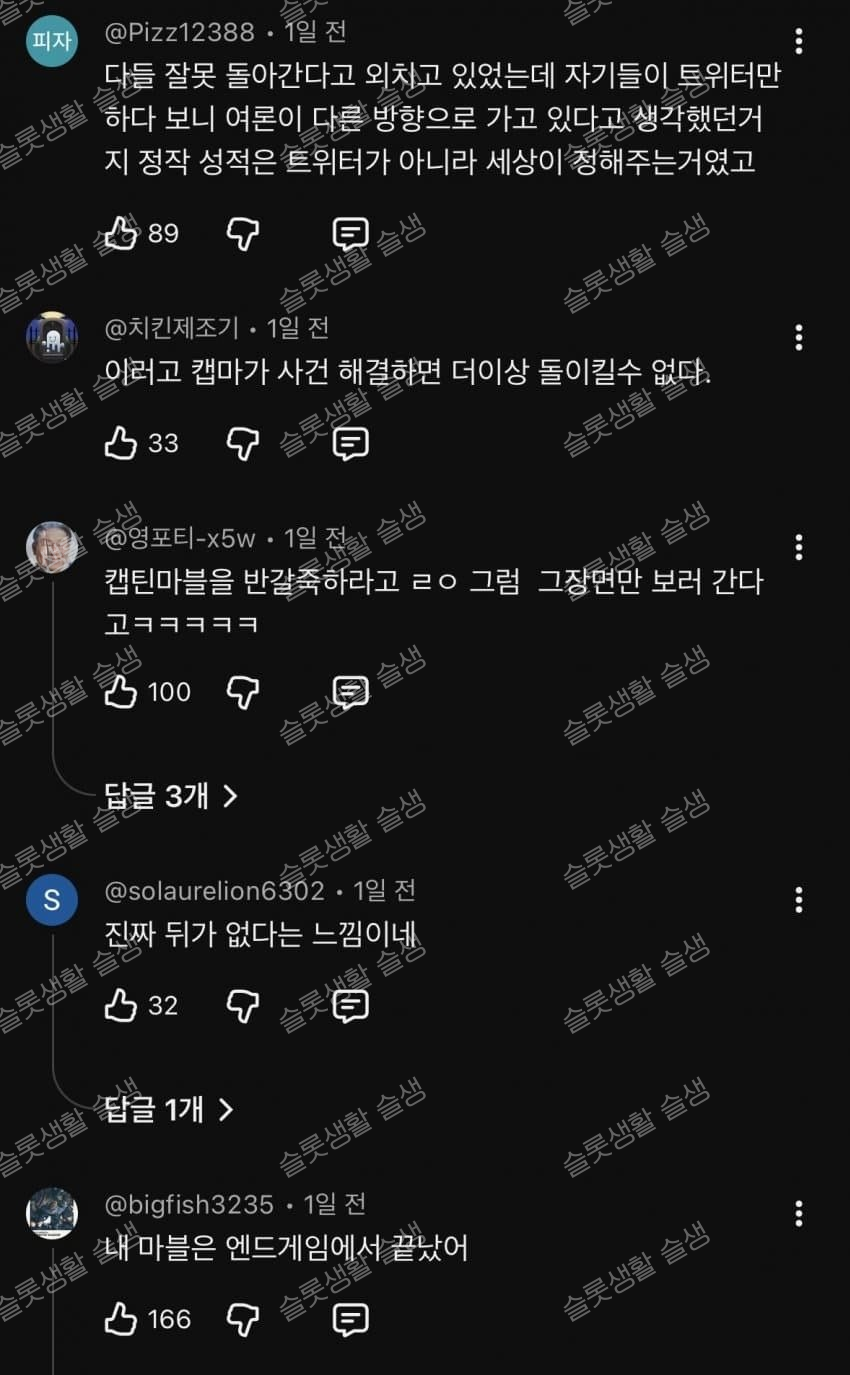Like the comment by @치킨제조기

pos(121,443)
